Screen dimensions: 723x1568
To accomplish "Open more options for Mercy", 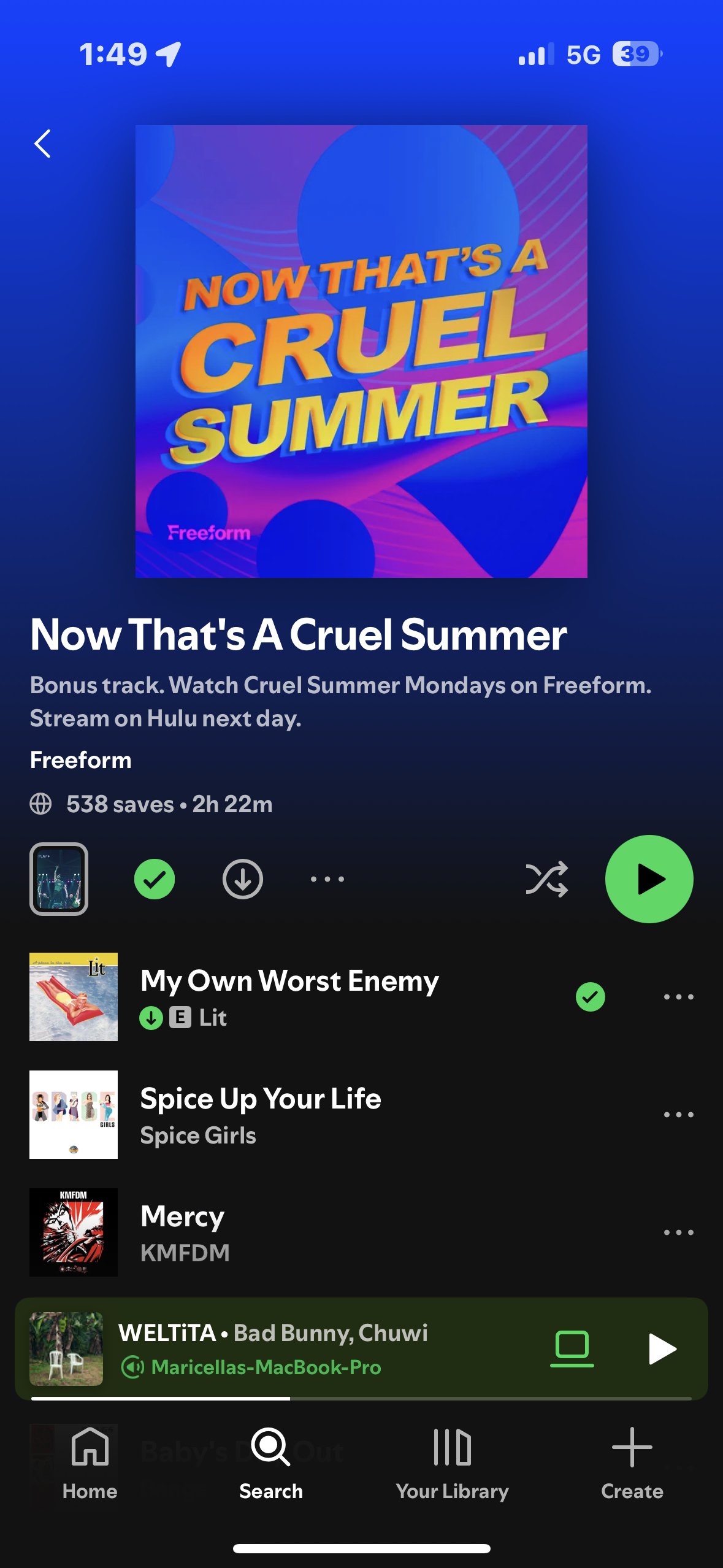I will (x=679, y=1232).
